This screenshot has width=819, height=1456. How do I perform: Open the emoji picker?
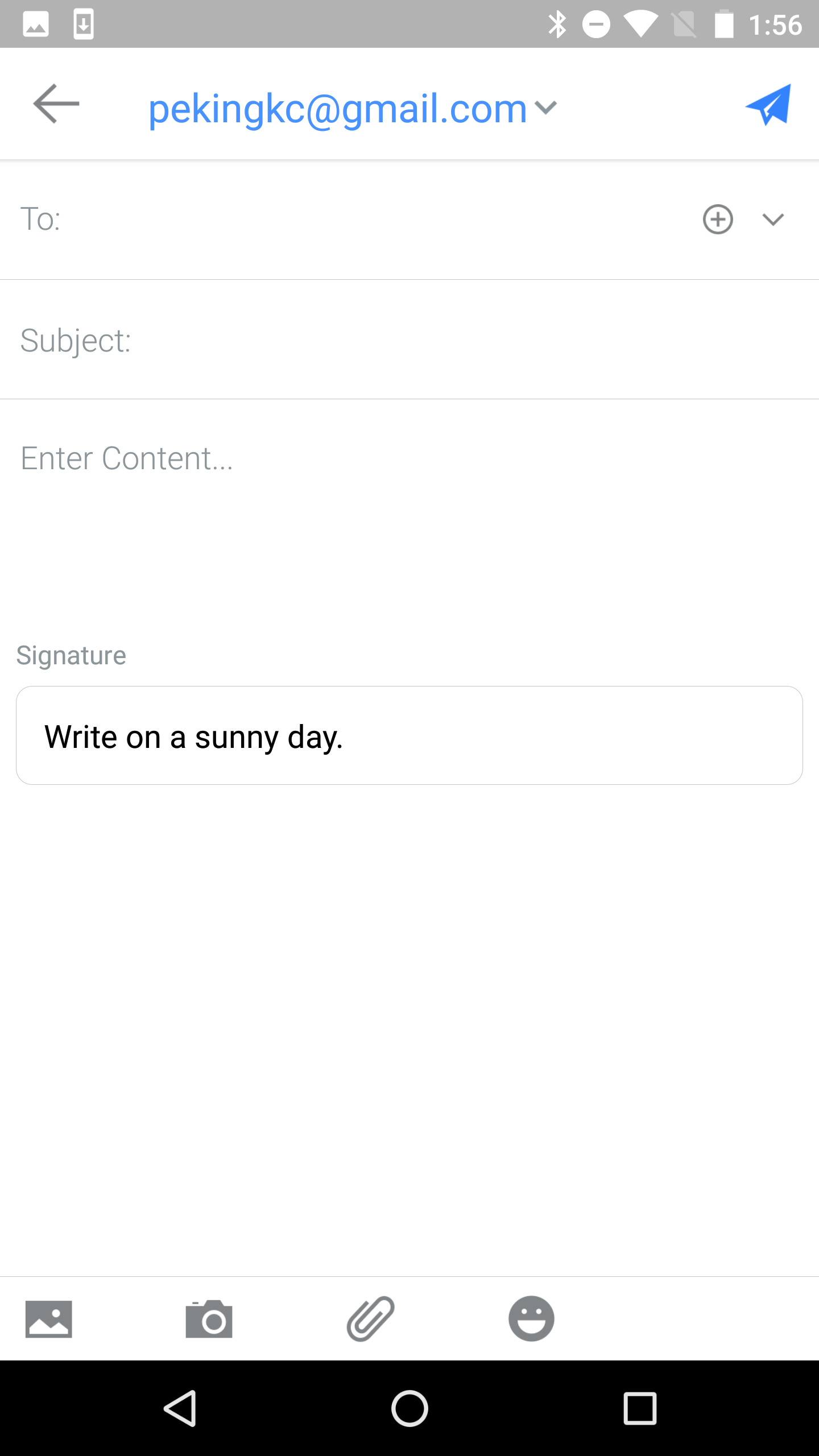[x=531, y=1319]
